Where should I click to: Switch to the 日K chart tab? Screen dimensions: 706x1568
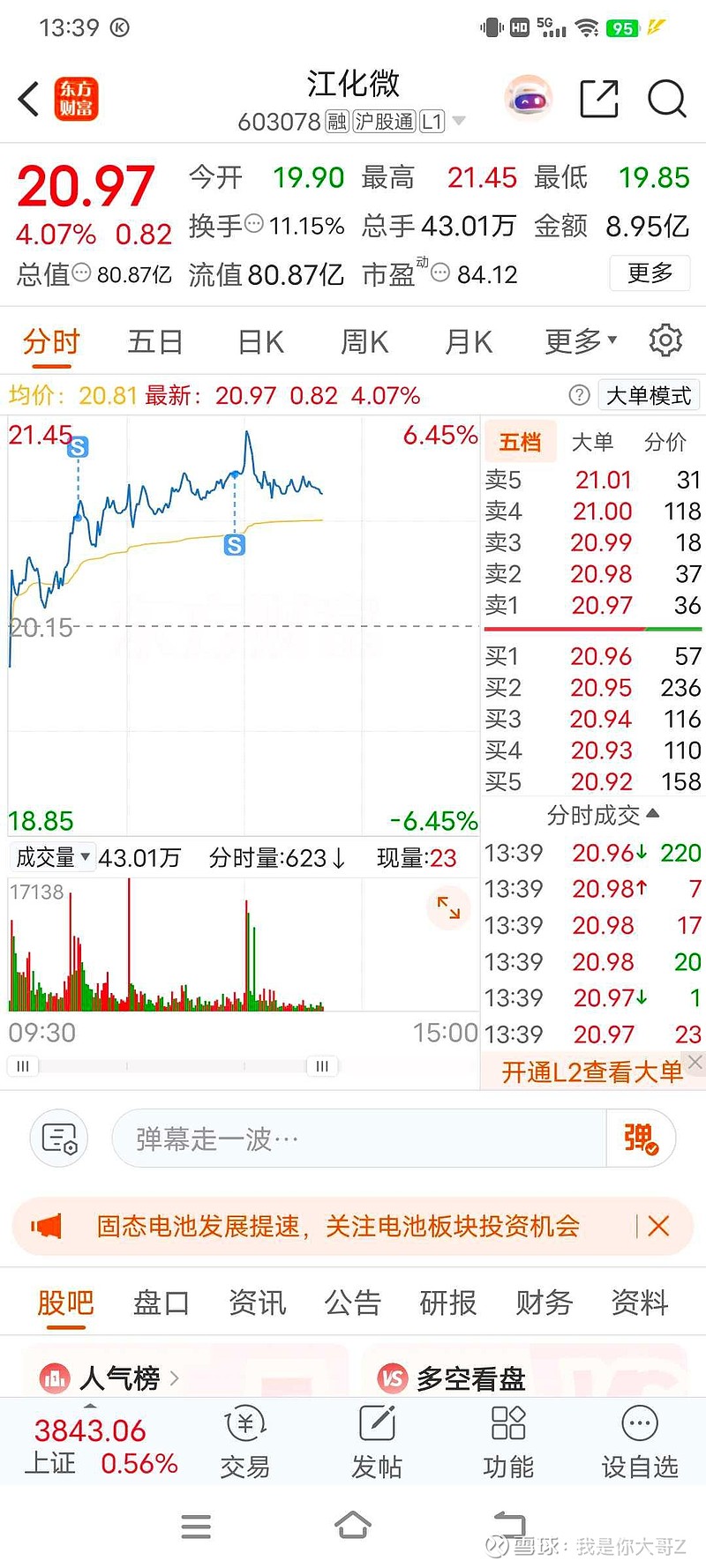(260, 341)
